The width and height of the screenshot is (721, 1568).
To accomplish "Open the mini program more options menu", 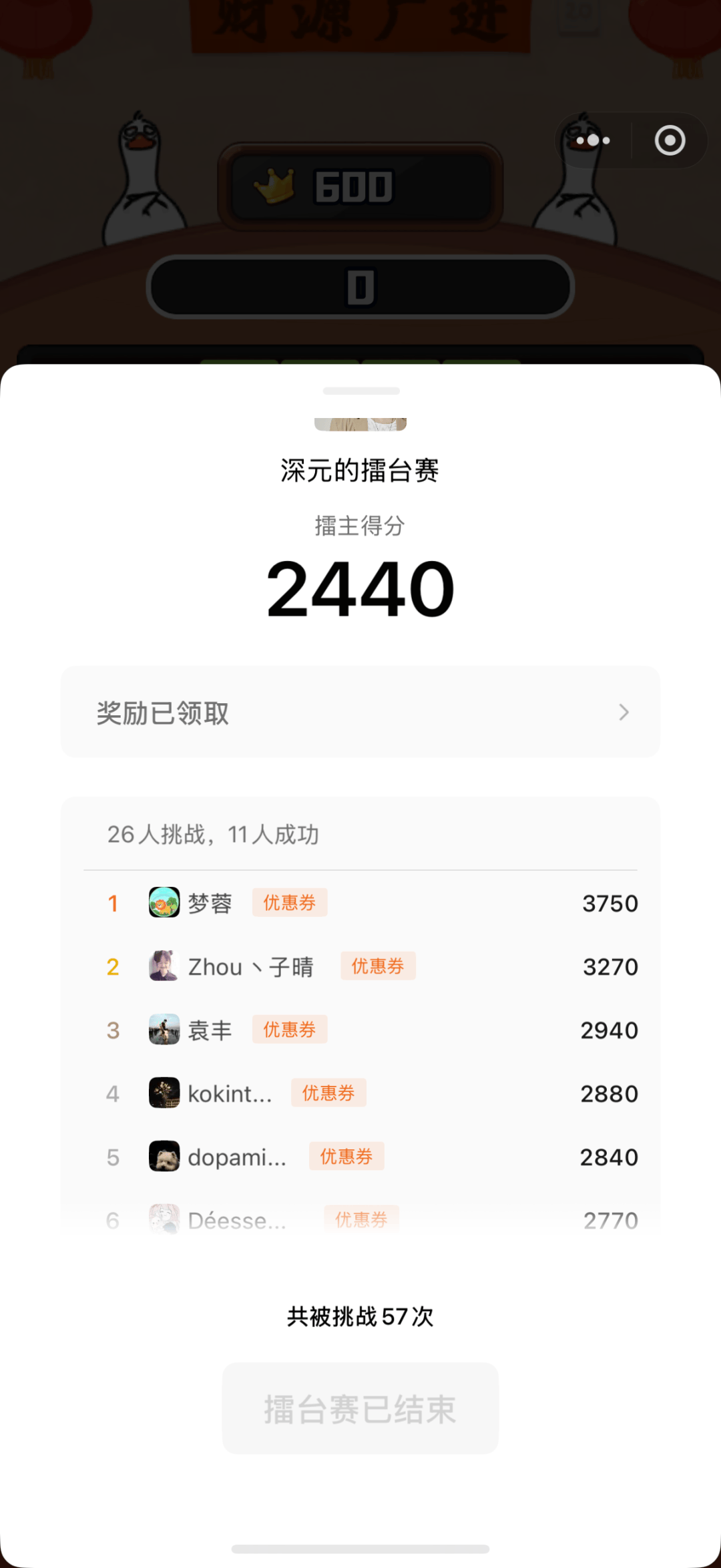I will pos(593,140).
